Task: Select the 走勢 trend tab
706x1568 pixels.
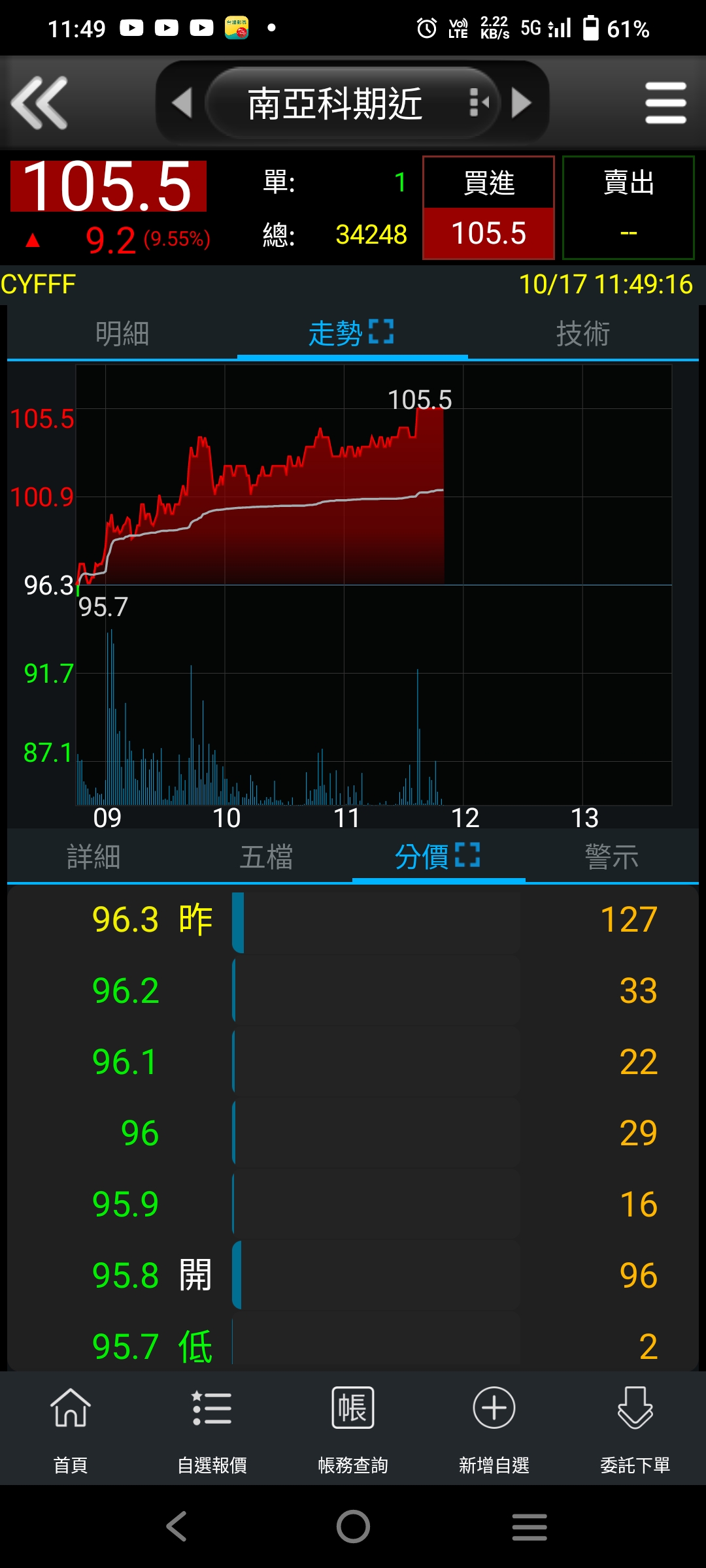Action: pos(352,334)
